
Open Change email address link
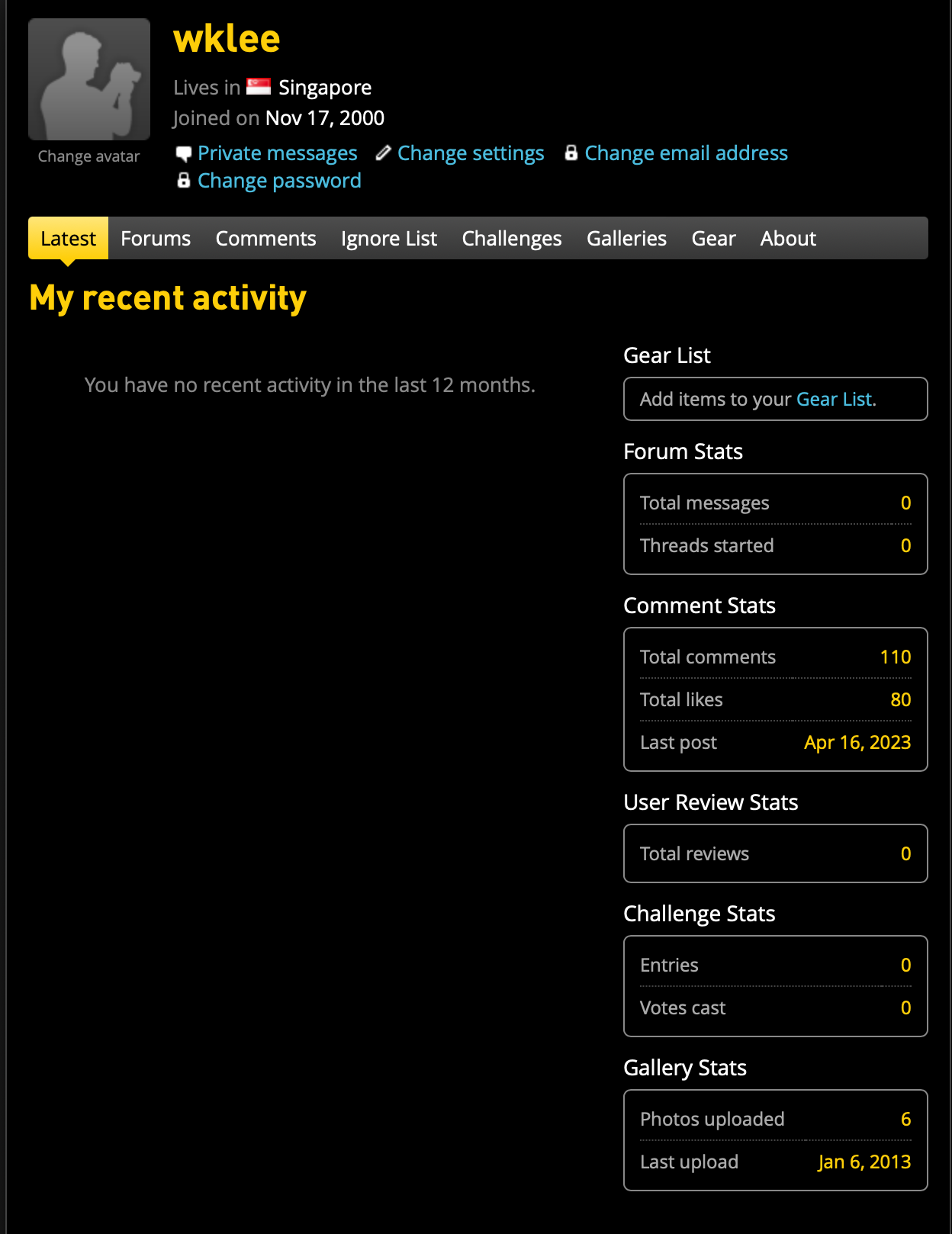pos(686,153)
